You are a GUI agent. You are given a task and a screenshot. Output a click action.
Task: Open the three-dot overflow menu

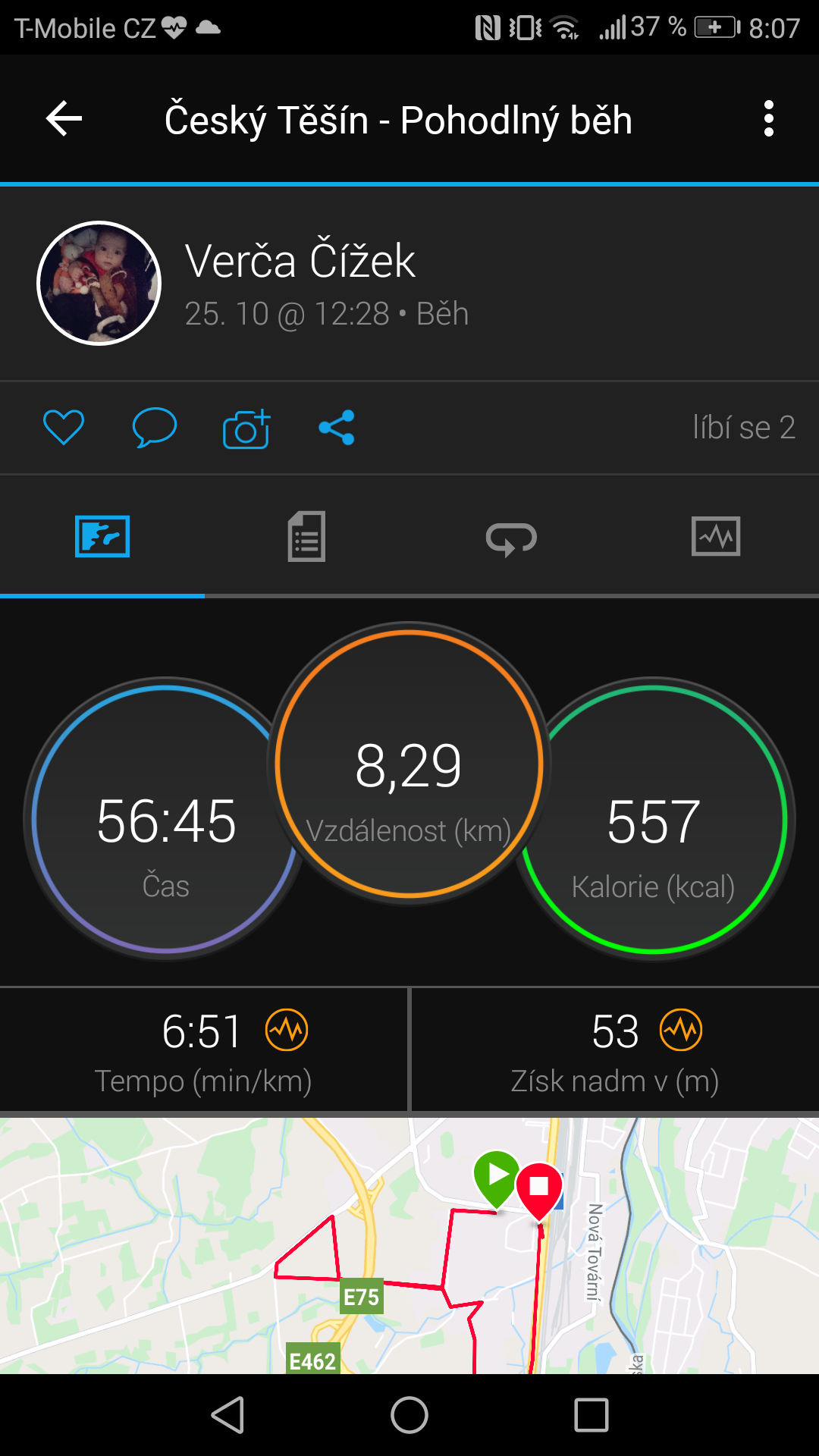768,119
